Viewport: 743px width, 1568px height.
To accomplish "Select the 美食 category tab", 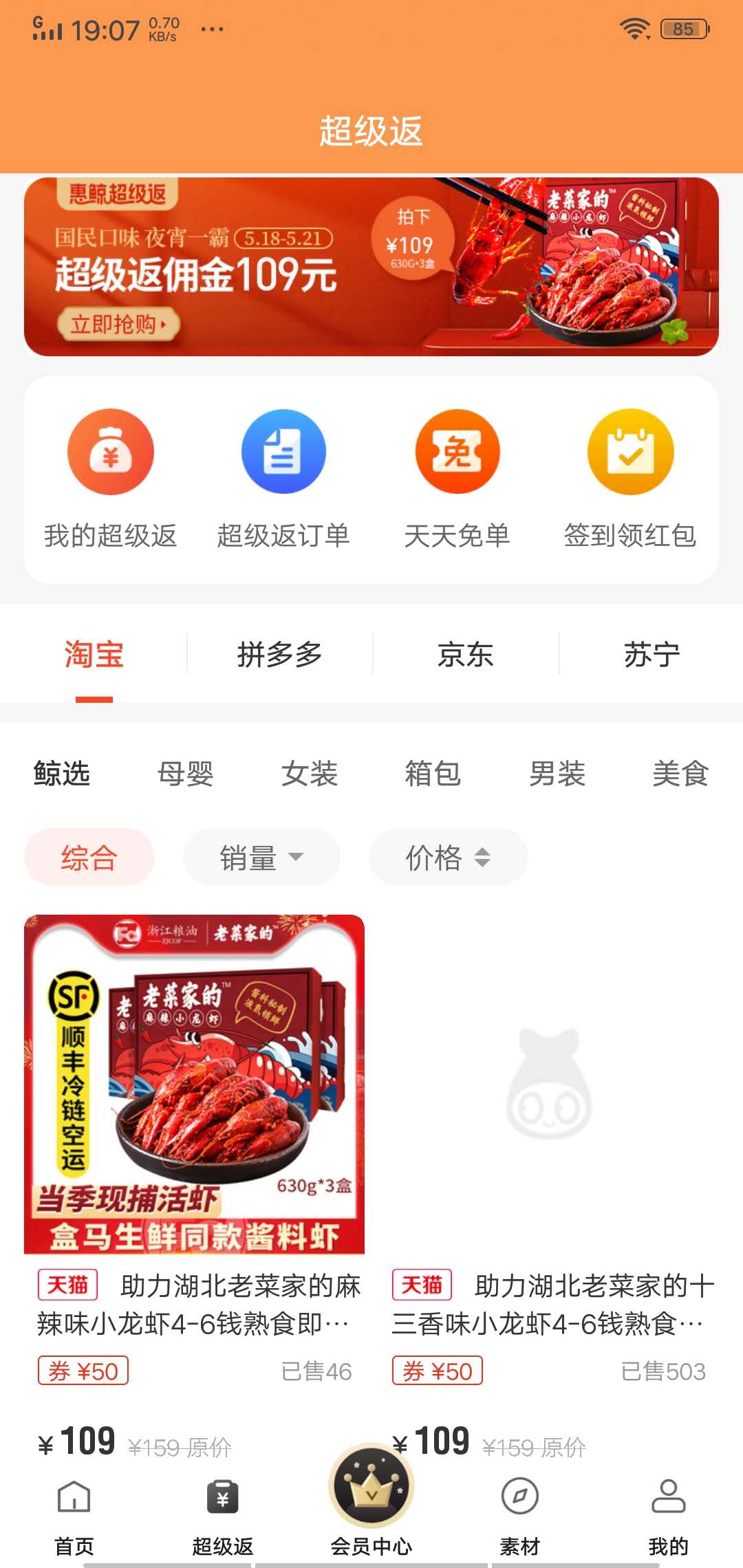I will click(x=682, y=774).
